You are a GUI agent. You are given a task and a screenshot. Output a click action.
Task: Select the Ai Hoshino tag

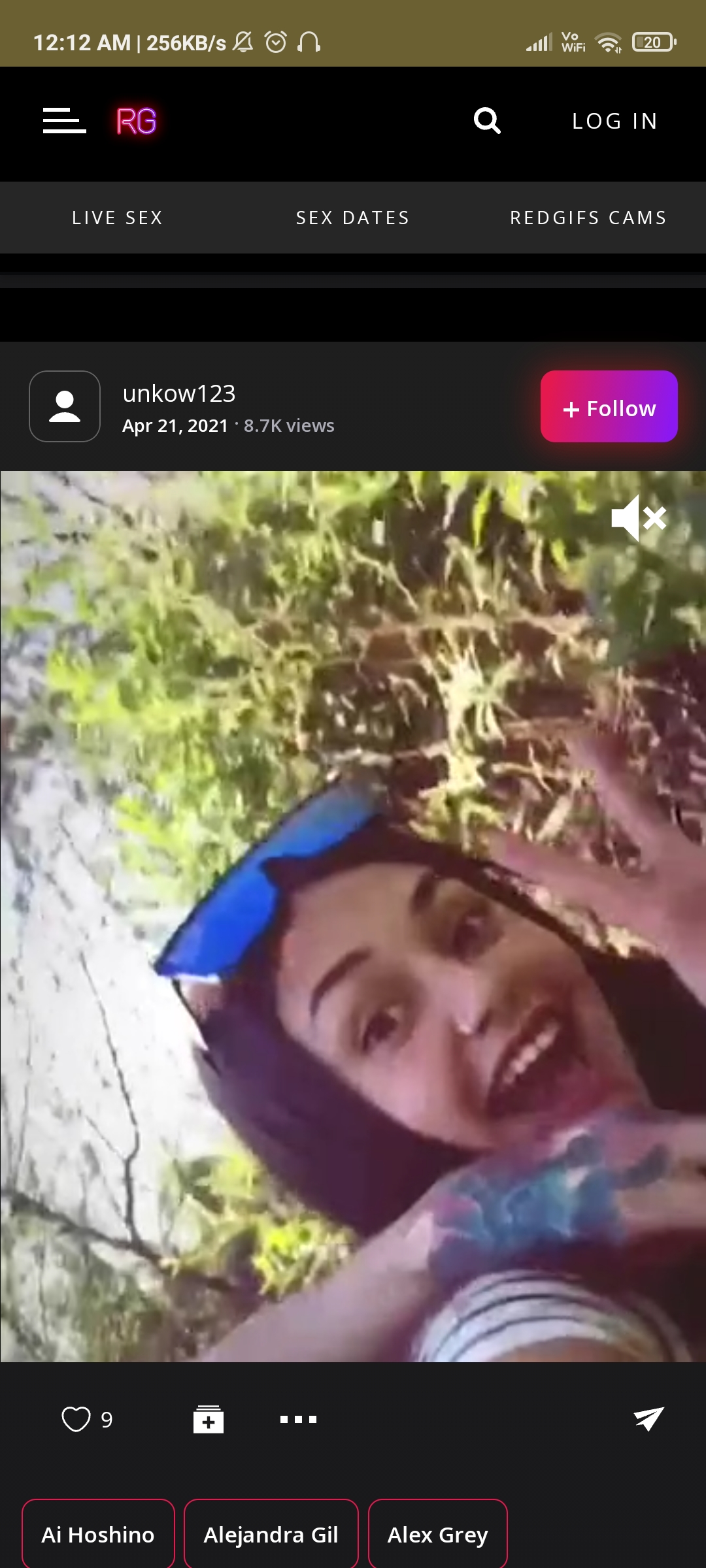[x=98, y=1534]
